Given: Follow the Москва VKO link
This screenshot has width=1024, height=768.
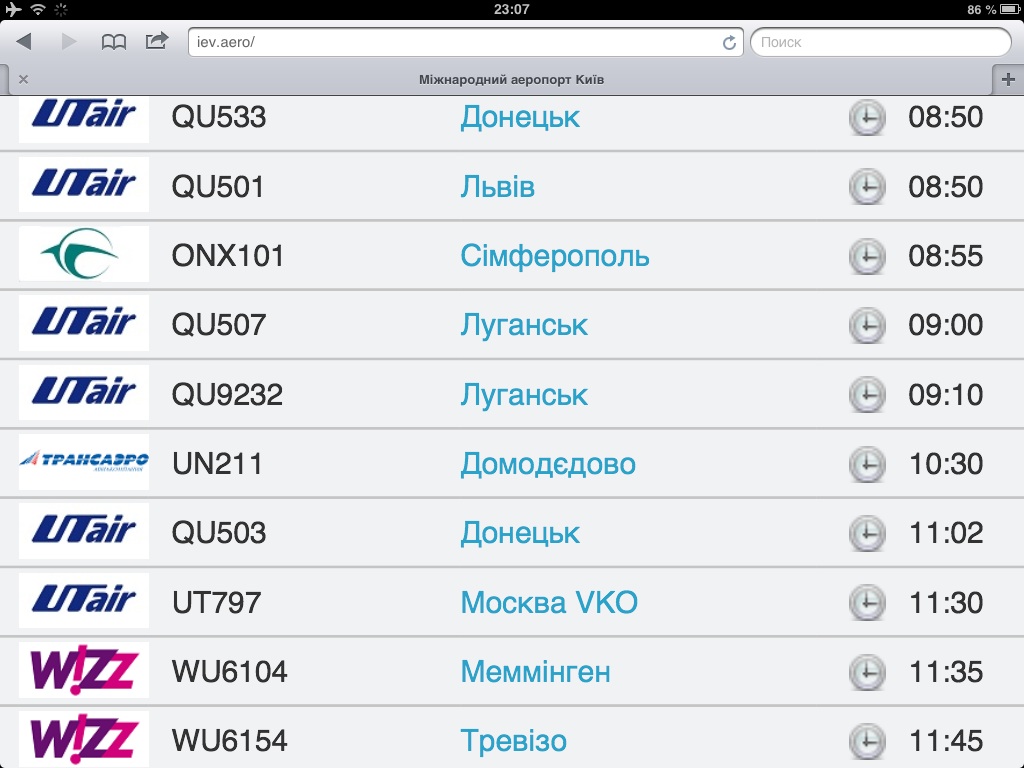Looking at the screenshot, I should [548, 603].
